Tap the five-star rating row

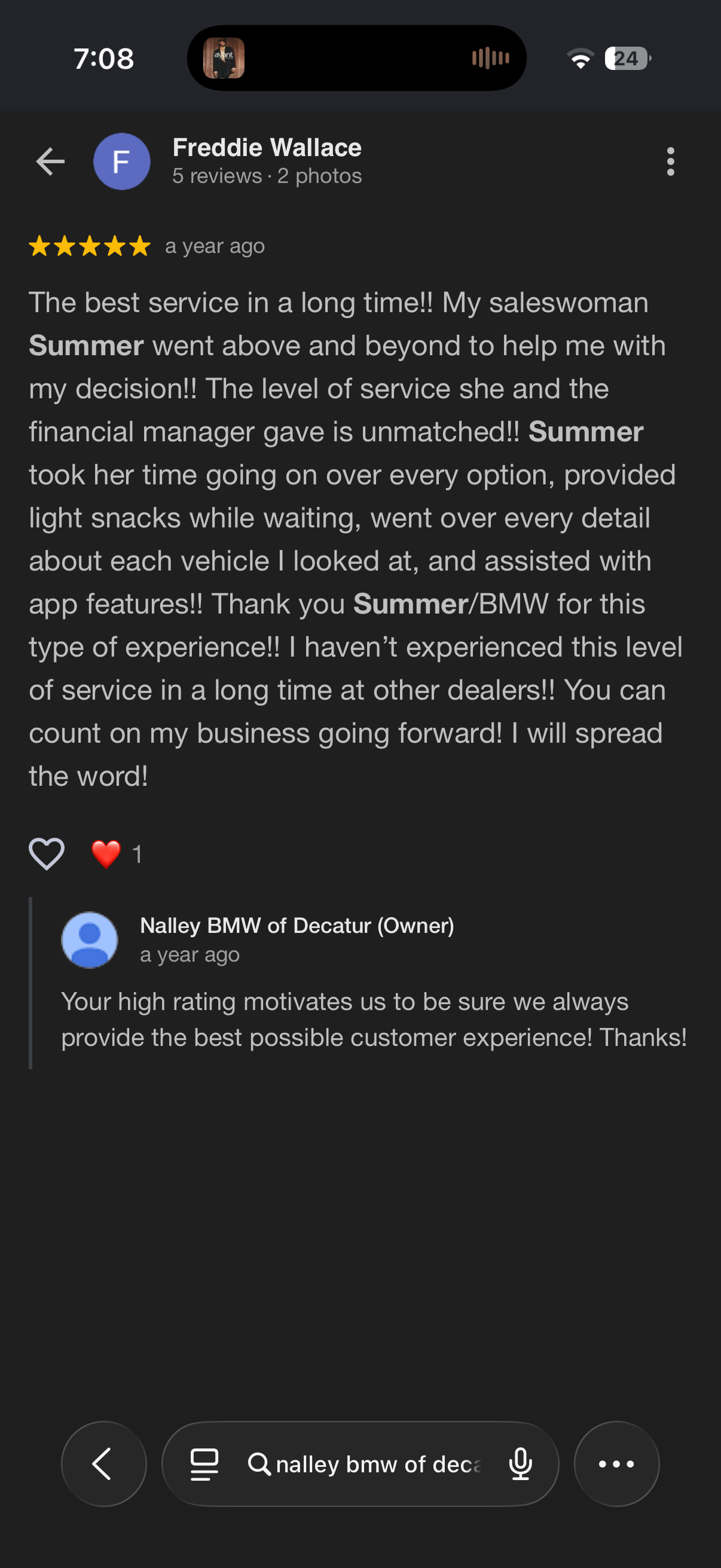pyautogui.click(x=88, y=247)
